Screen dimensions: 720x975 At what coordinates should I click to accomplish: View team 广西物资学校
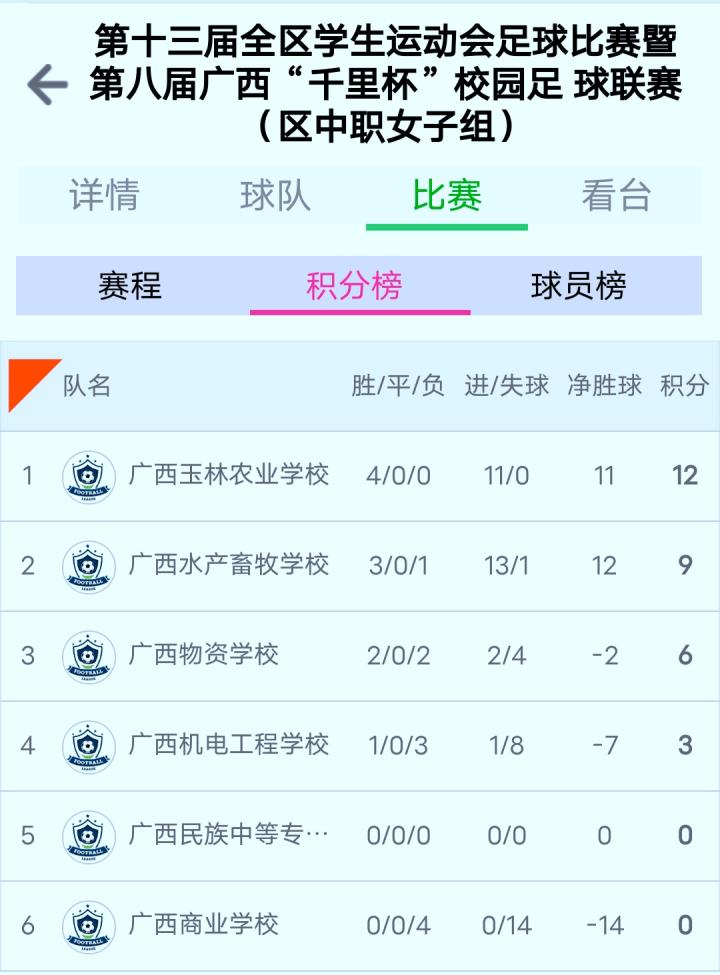pos(204,655)
